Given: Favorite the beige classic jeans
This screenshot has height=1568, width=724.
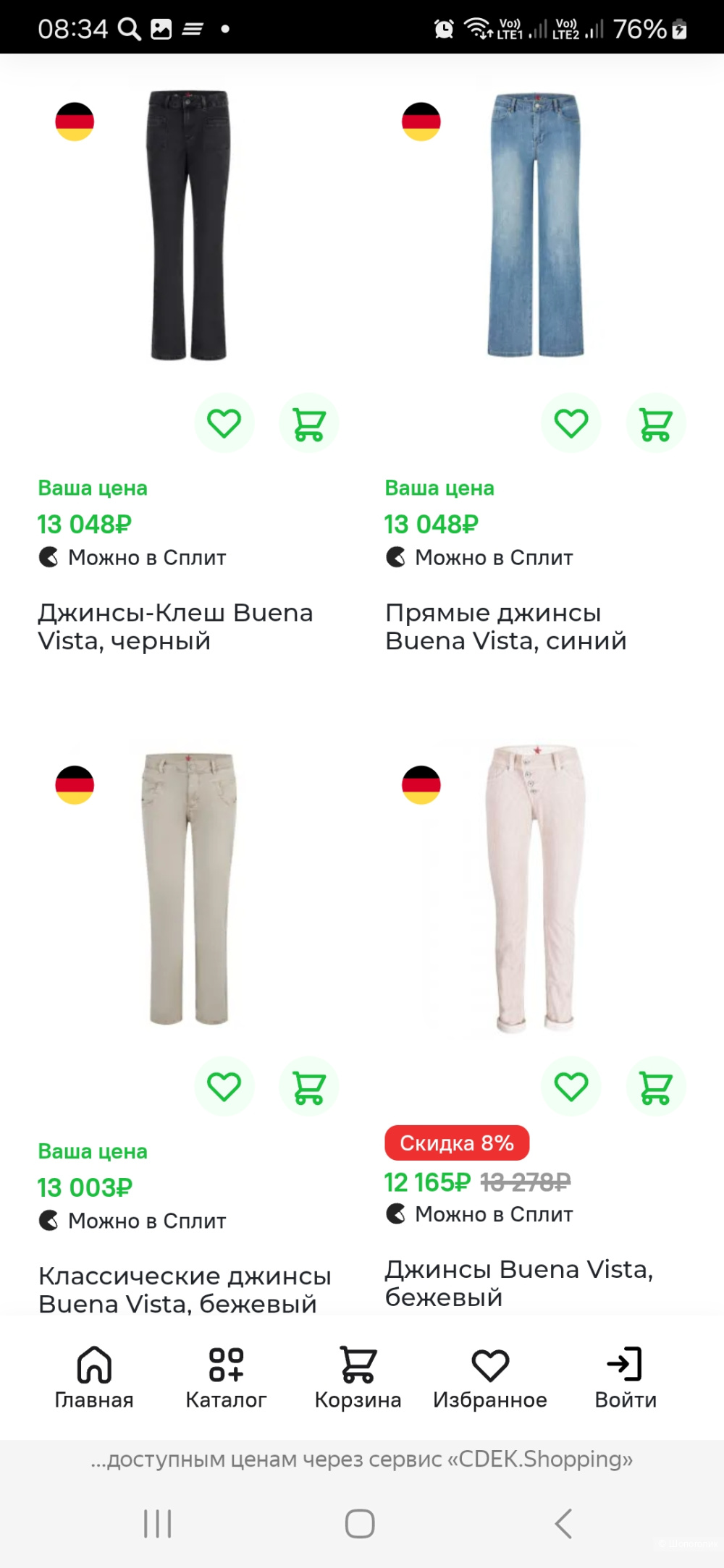Looking at the screenshot, I should (x=224, y=1085).
